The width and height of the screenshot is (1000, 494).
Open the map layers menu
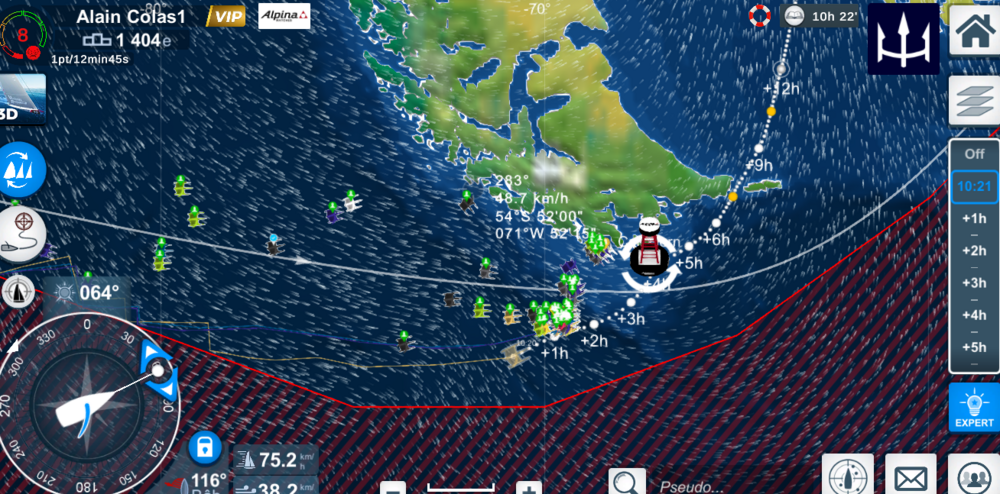(x=973, y=101)
